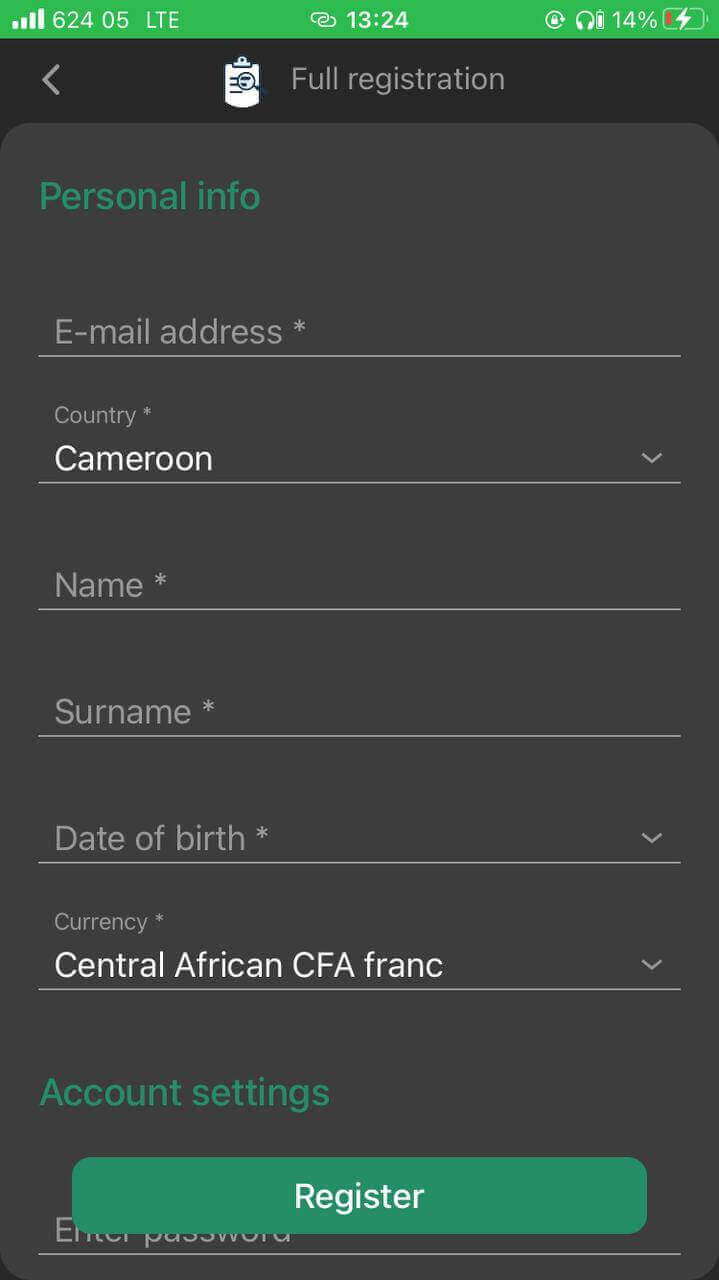Tap the E-mail address field
Viewport: 719px width, 1280px height.
[359, 331]
